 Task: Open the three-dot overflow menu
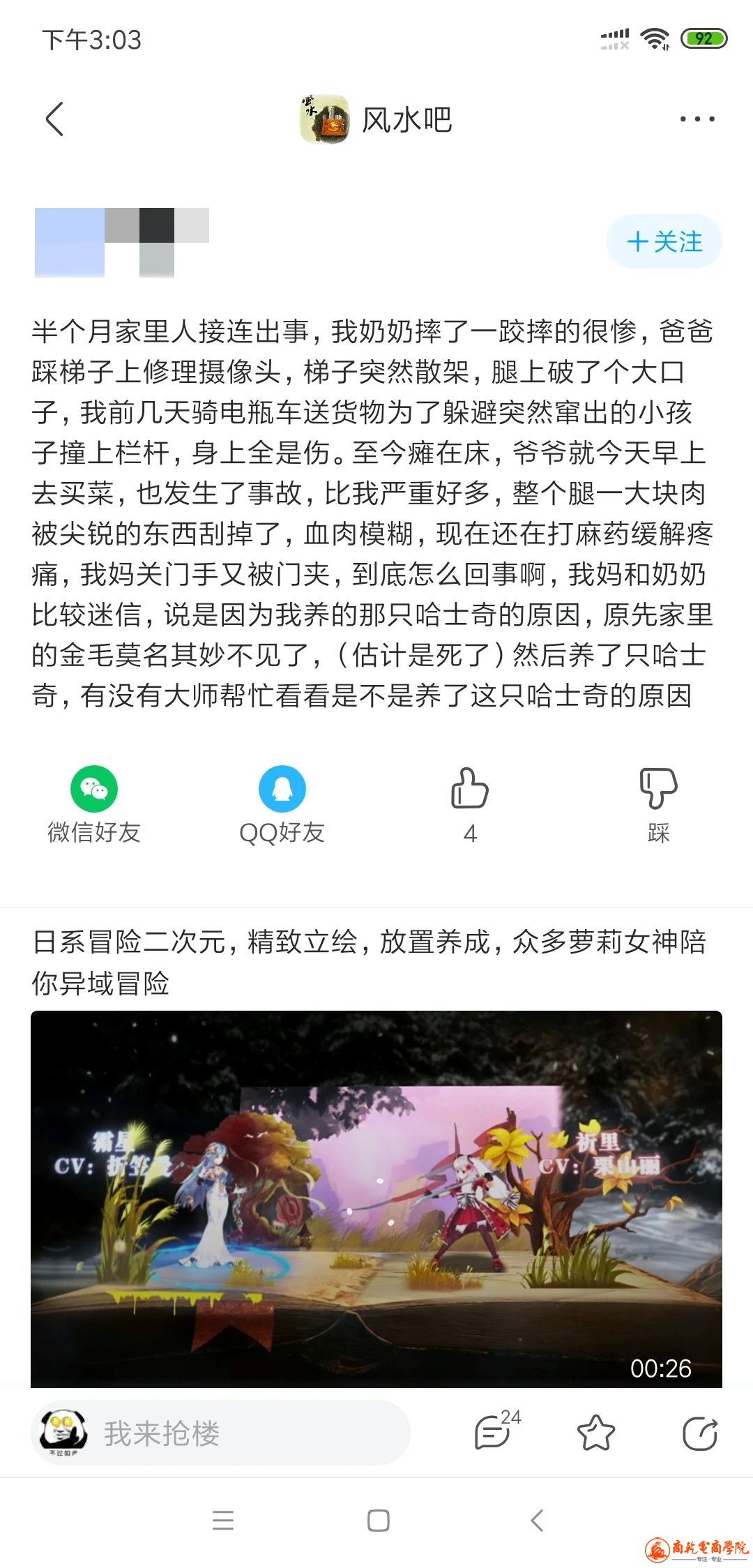click(697, 119)
